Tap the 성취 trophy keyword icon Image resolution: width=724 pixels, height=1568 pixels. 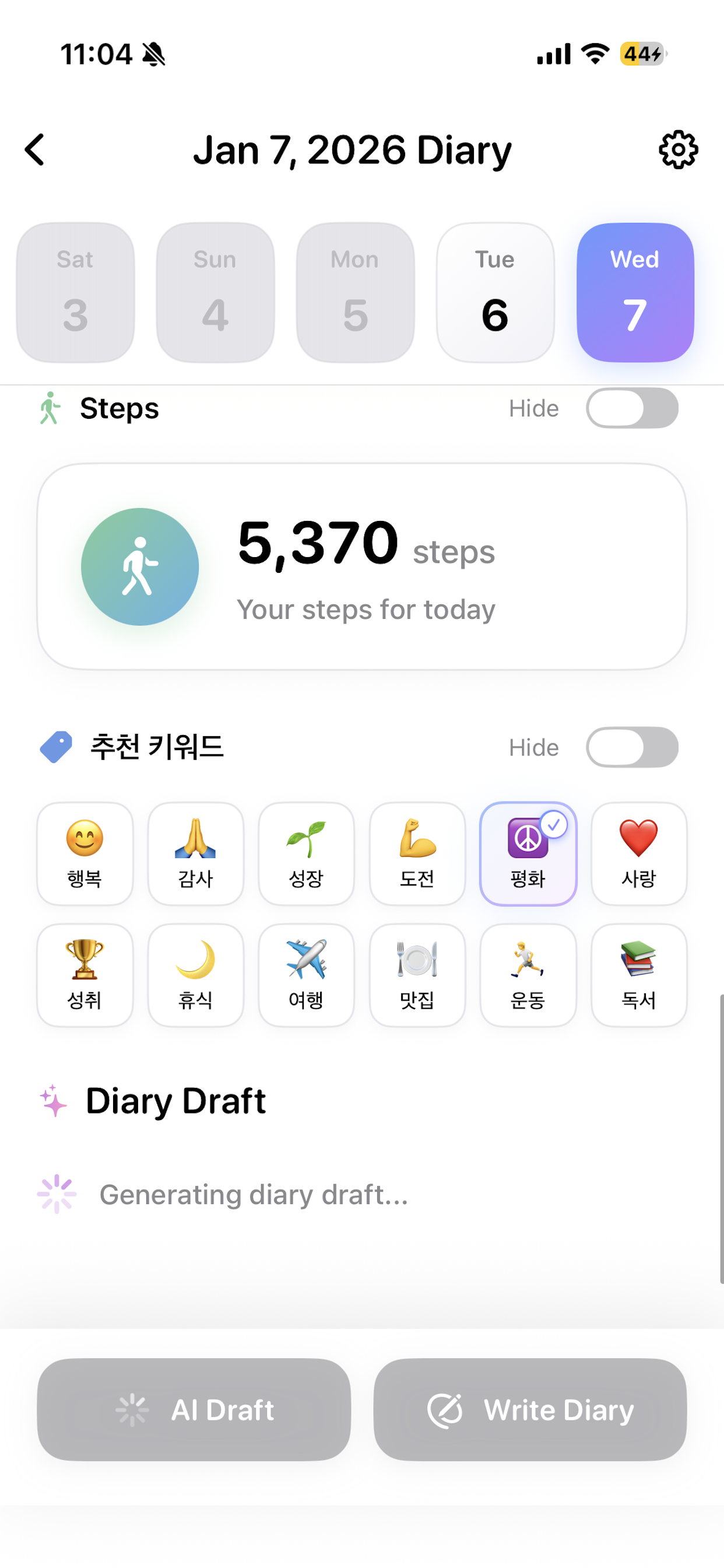[x=85, y=975]
